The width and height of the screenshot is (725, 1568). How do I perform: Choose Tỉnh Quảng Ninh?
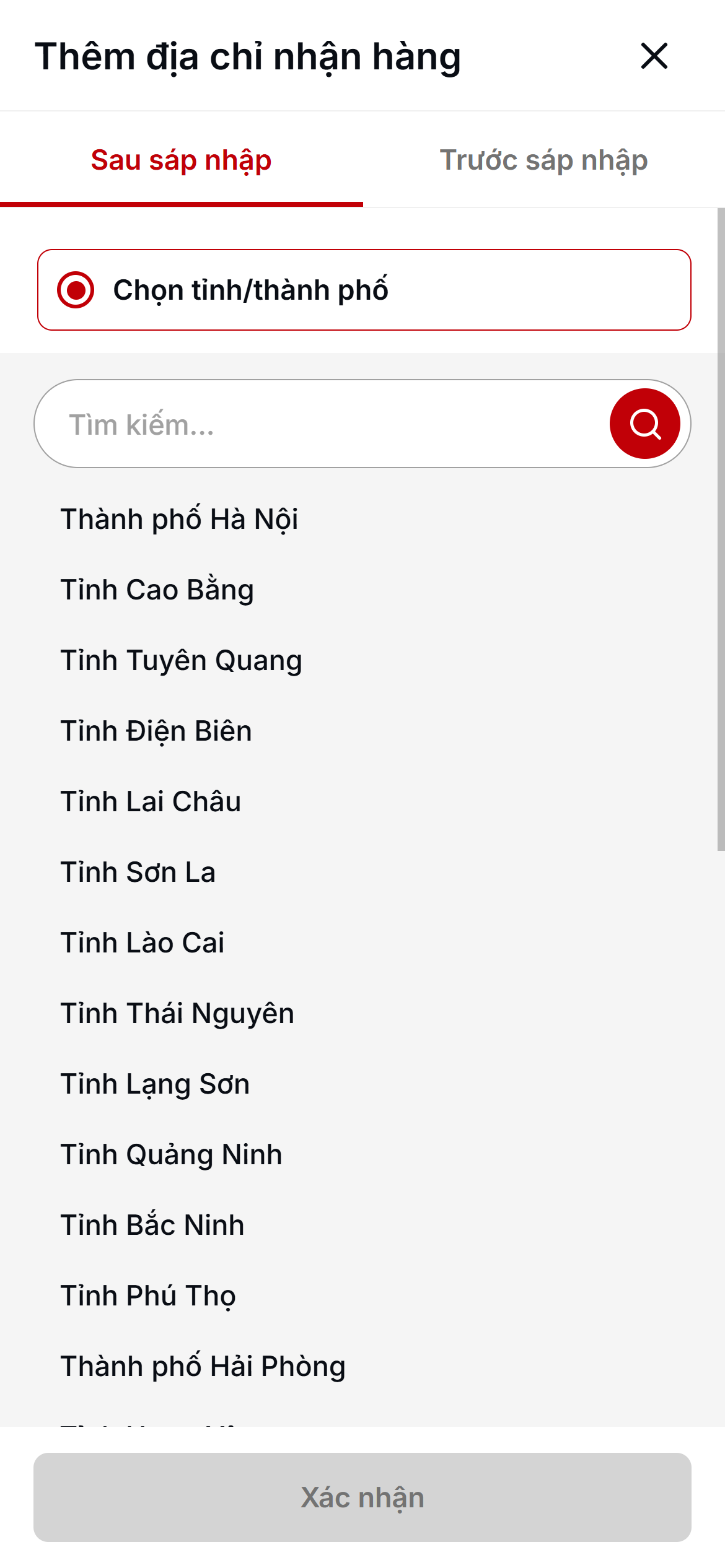tap(171, 1154)
